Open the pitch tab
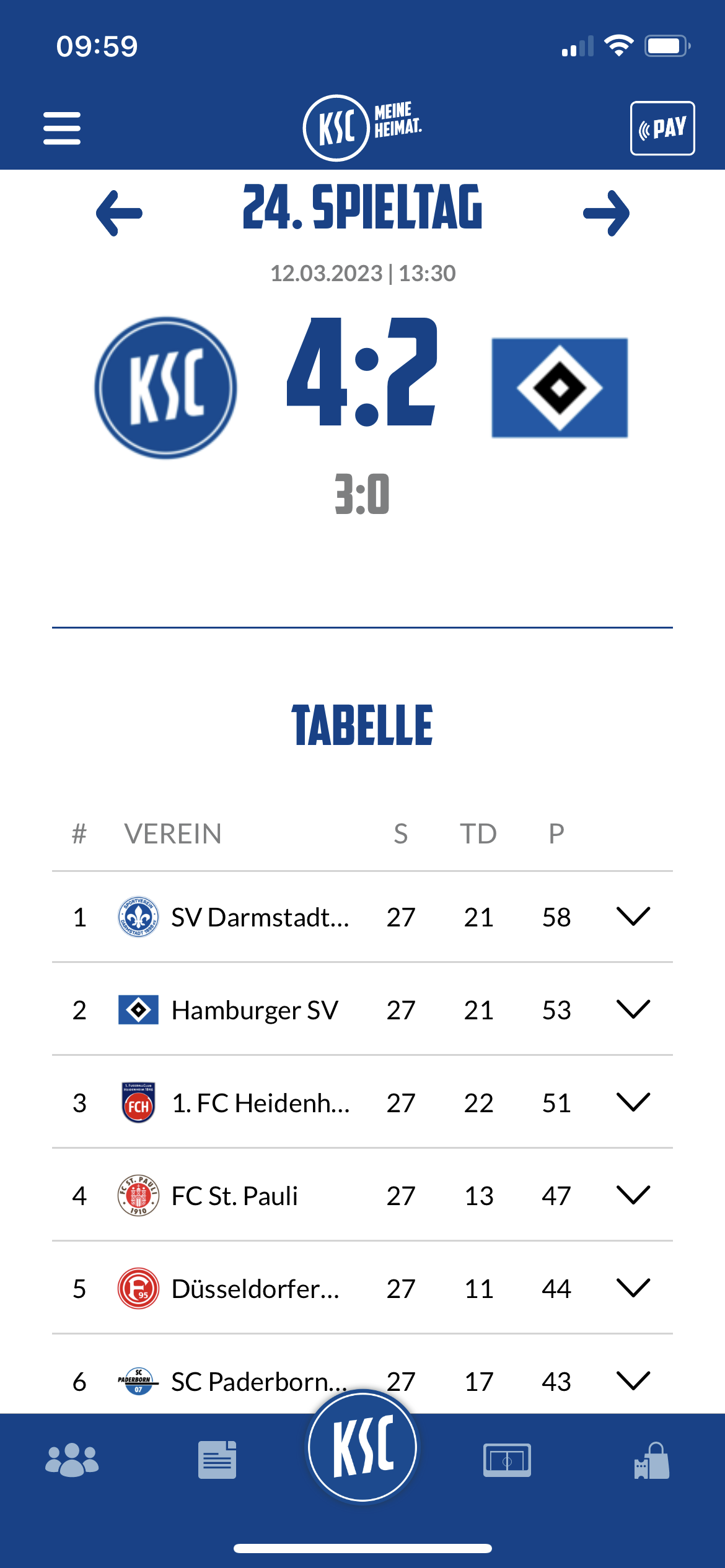725x1568 pixels. pyautogui.click(x=507, y=1460)
